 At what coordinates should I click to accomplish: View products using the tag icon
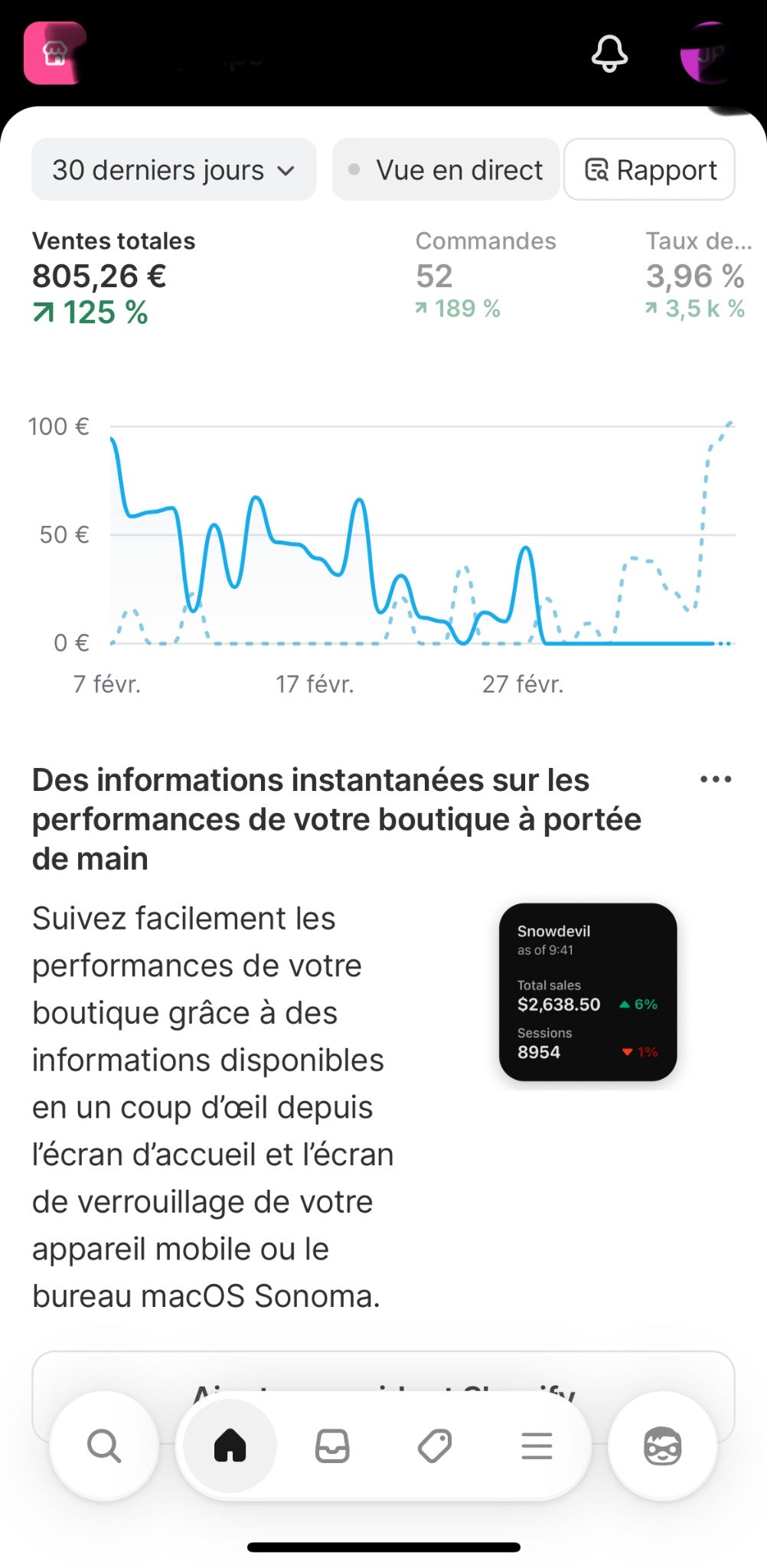pyautogui.click(x=434, y=1445)
